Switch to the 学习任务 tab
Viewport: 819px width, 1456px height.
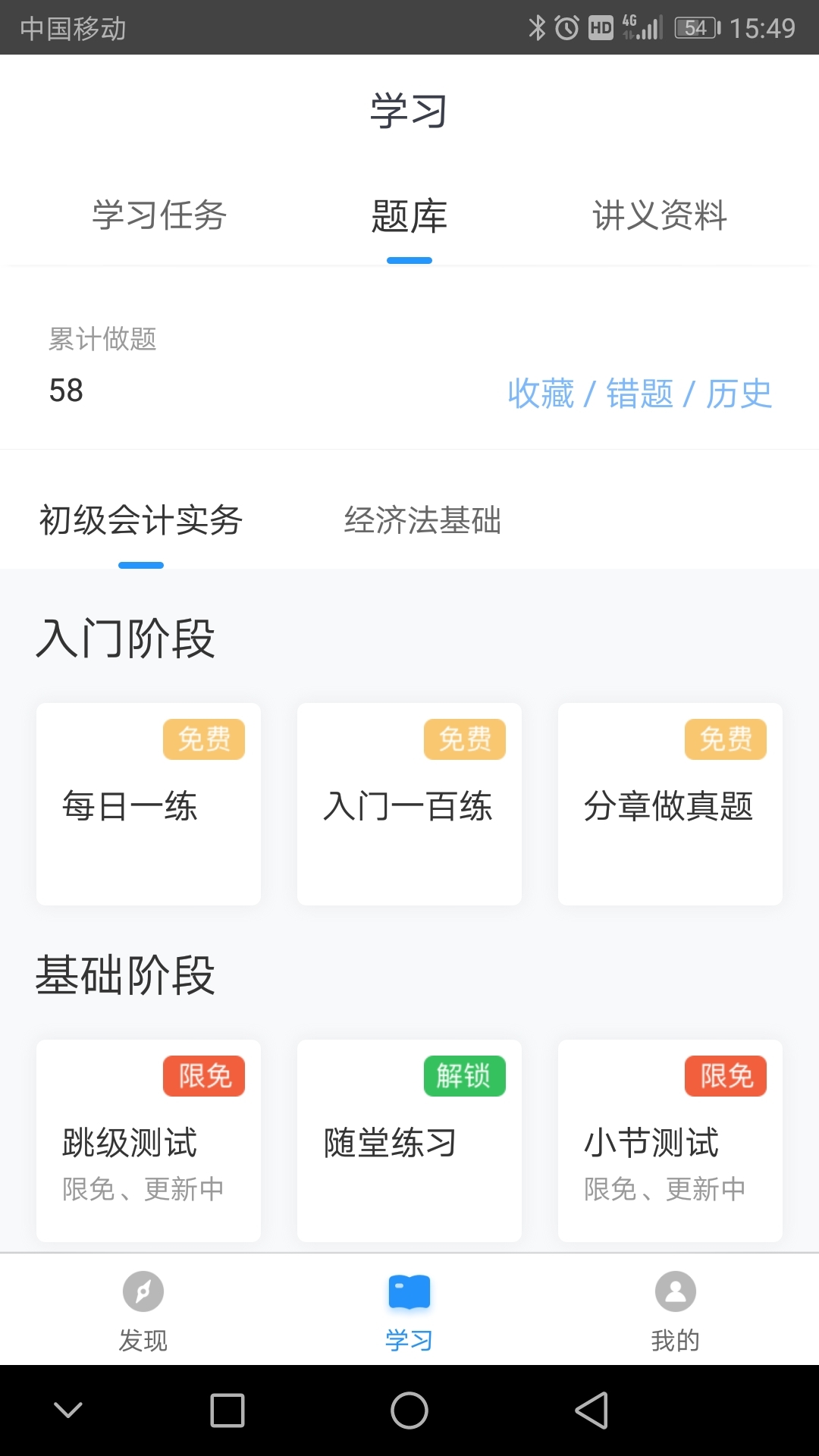(159, 215)
